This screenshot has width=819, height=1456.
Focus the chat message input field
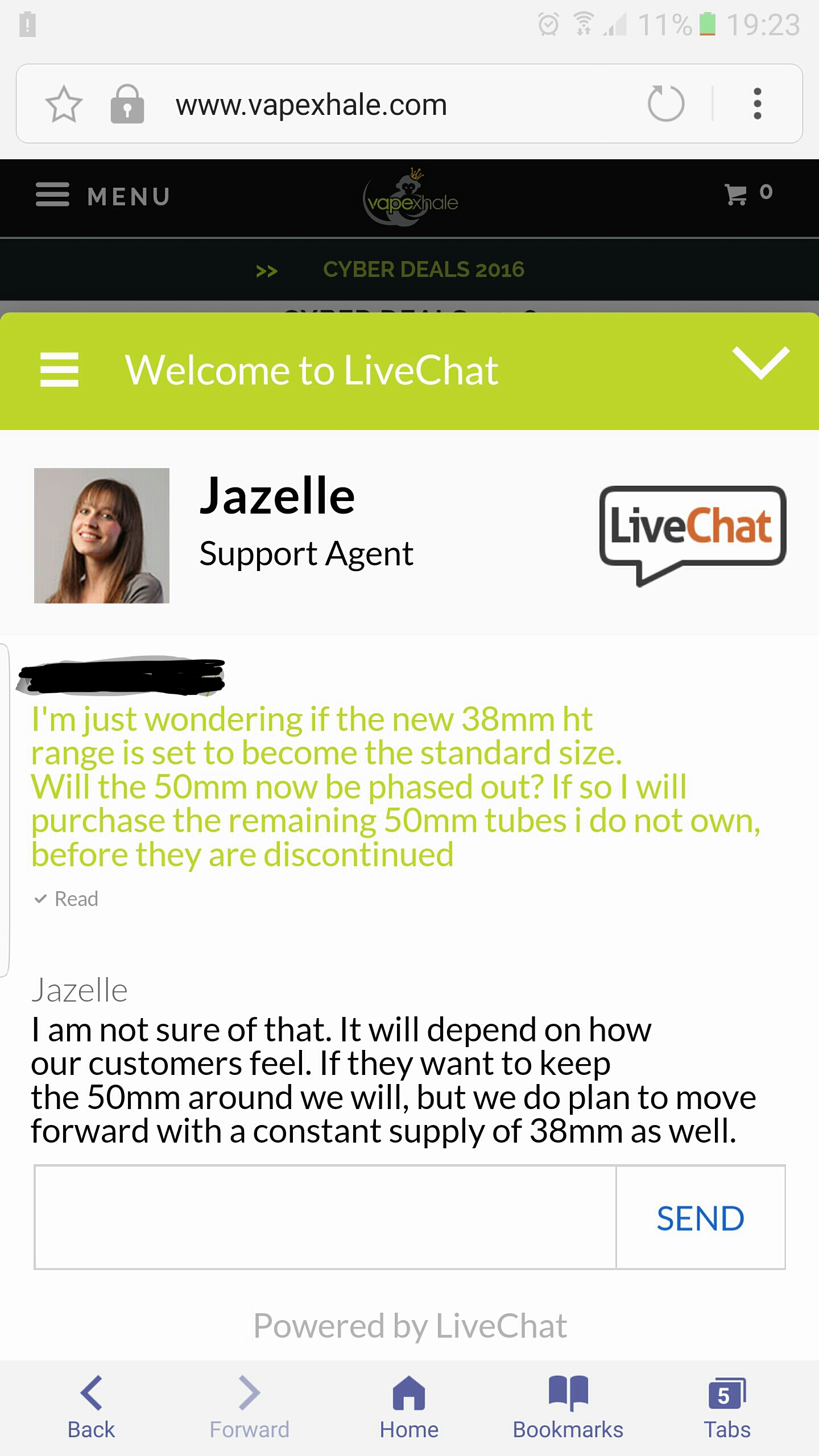[325, 1217]
